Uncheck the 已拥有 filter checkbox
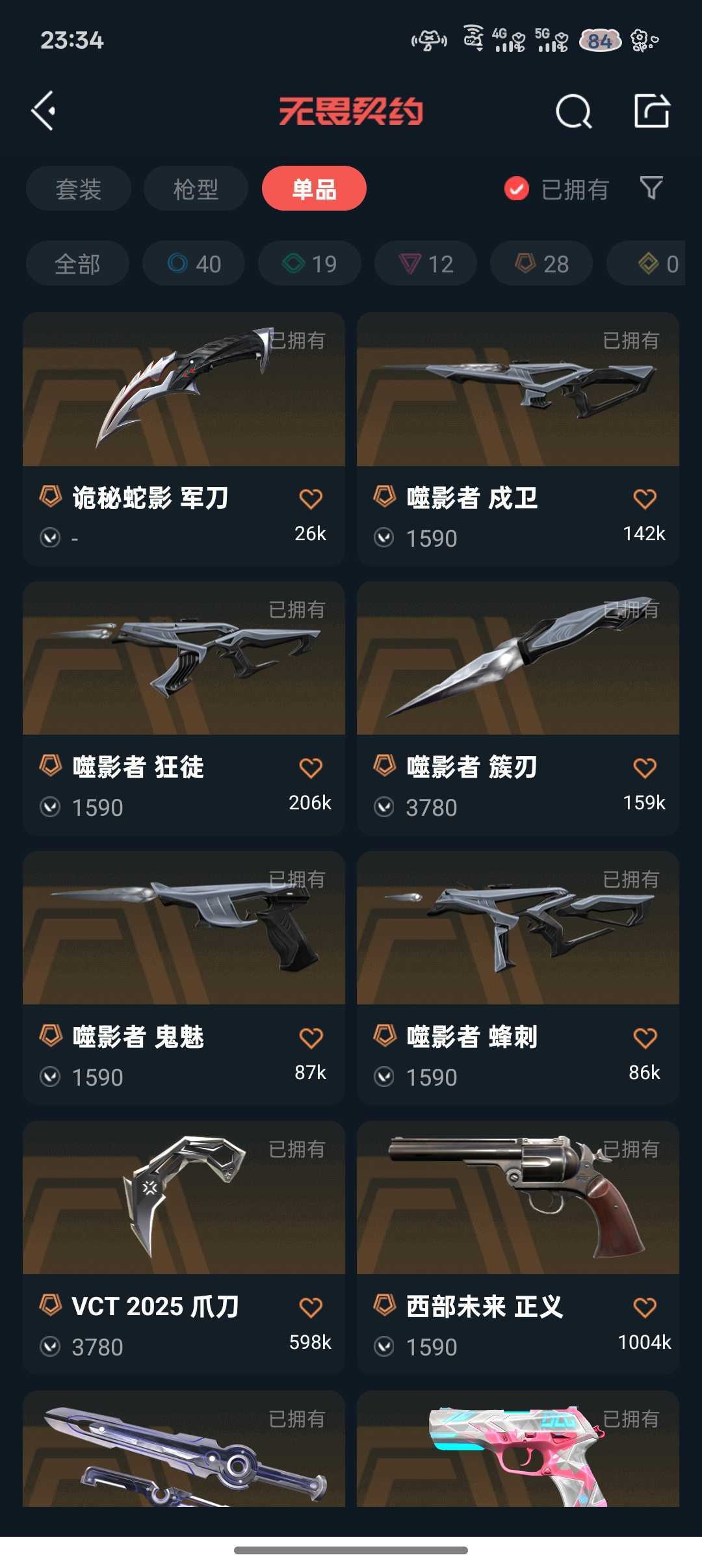Image resolution: width=702 pixels, height=1568 pixels. [517, 189]
